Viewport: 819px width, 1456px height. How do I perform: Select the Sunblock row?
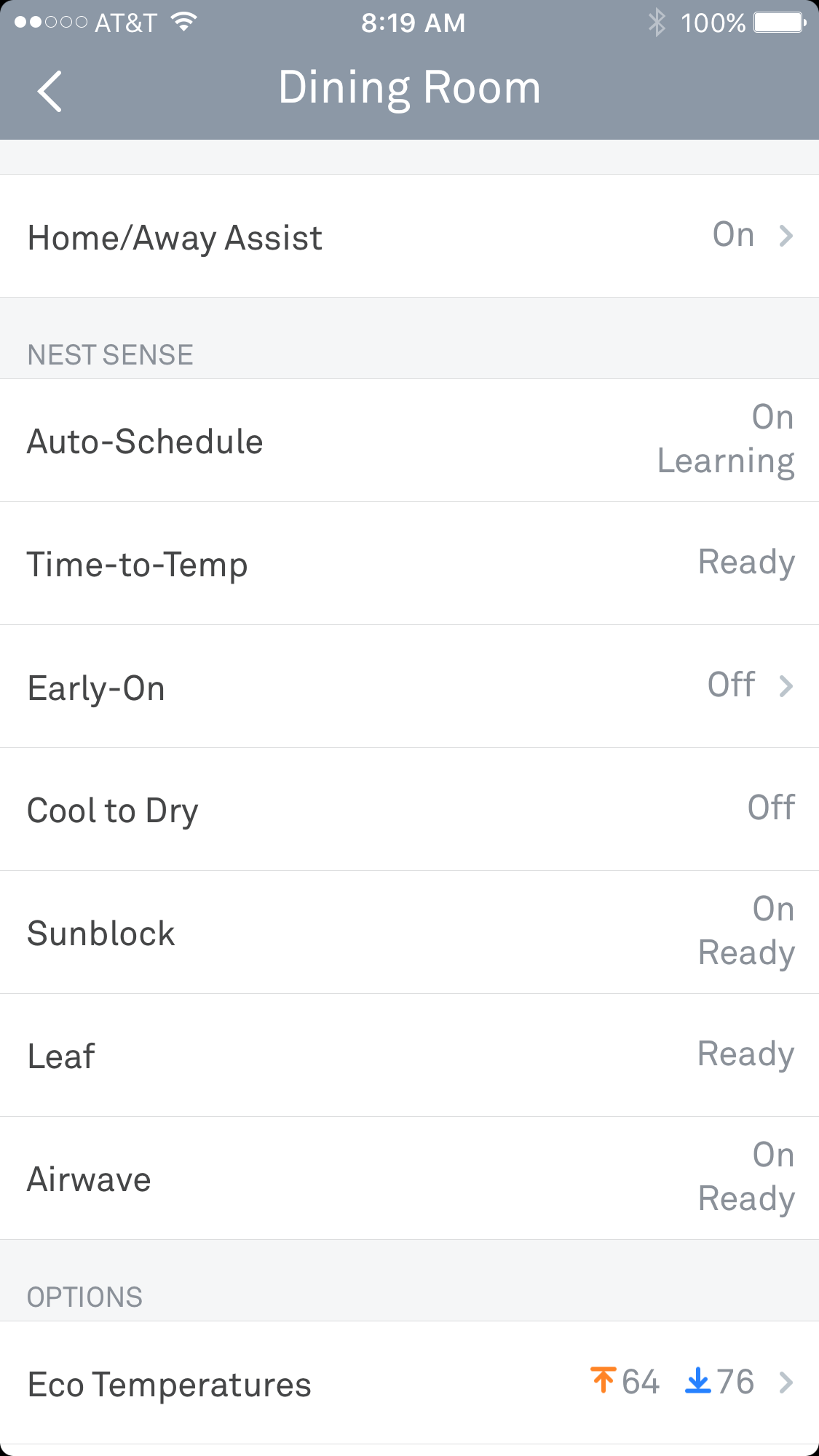pos(409,932)
